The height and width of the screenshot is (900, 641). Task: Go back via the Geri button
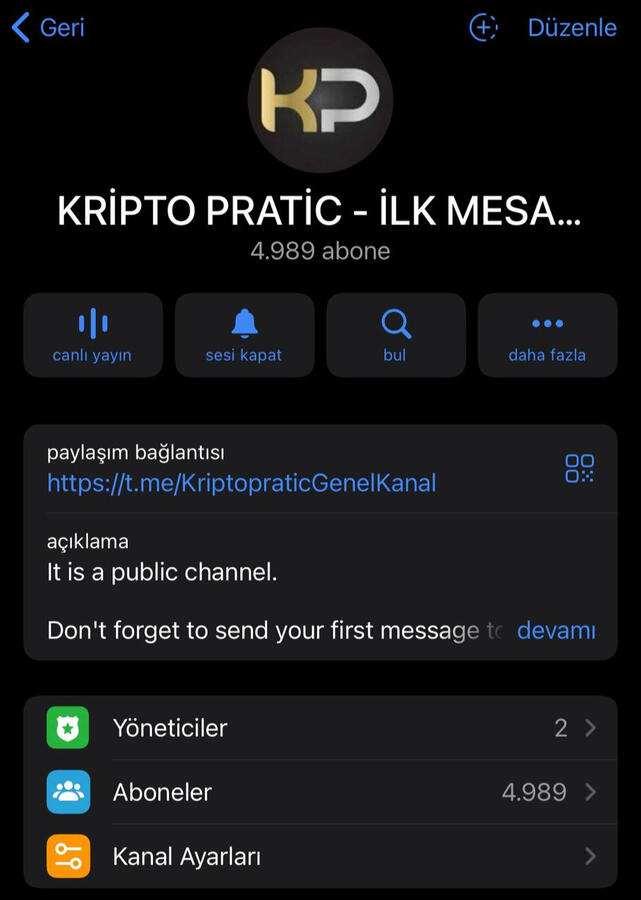coord(47,28)
